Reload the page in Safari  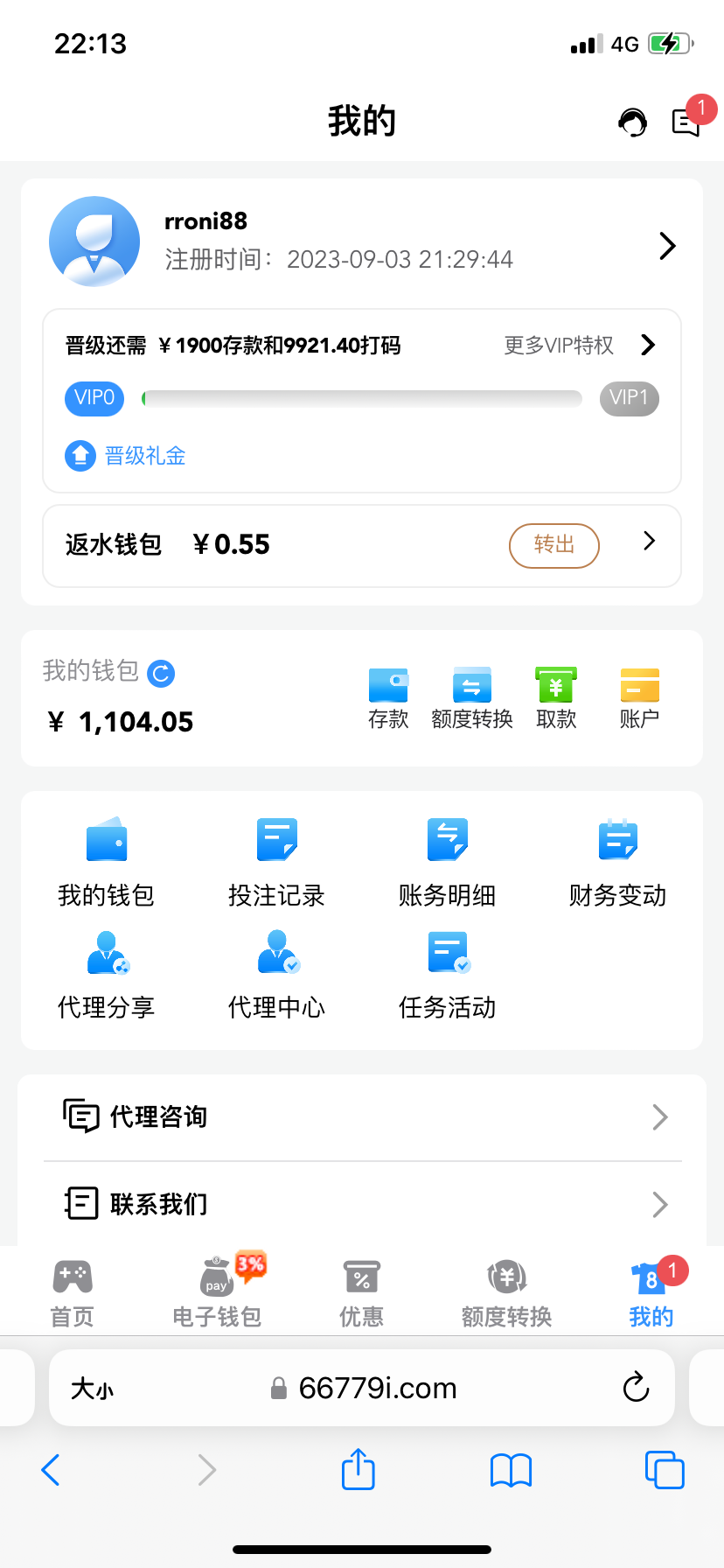(636, 1387)
